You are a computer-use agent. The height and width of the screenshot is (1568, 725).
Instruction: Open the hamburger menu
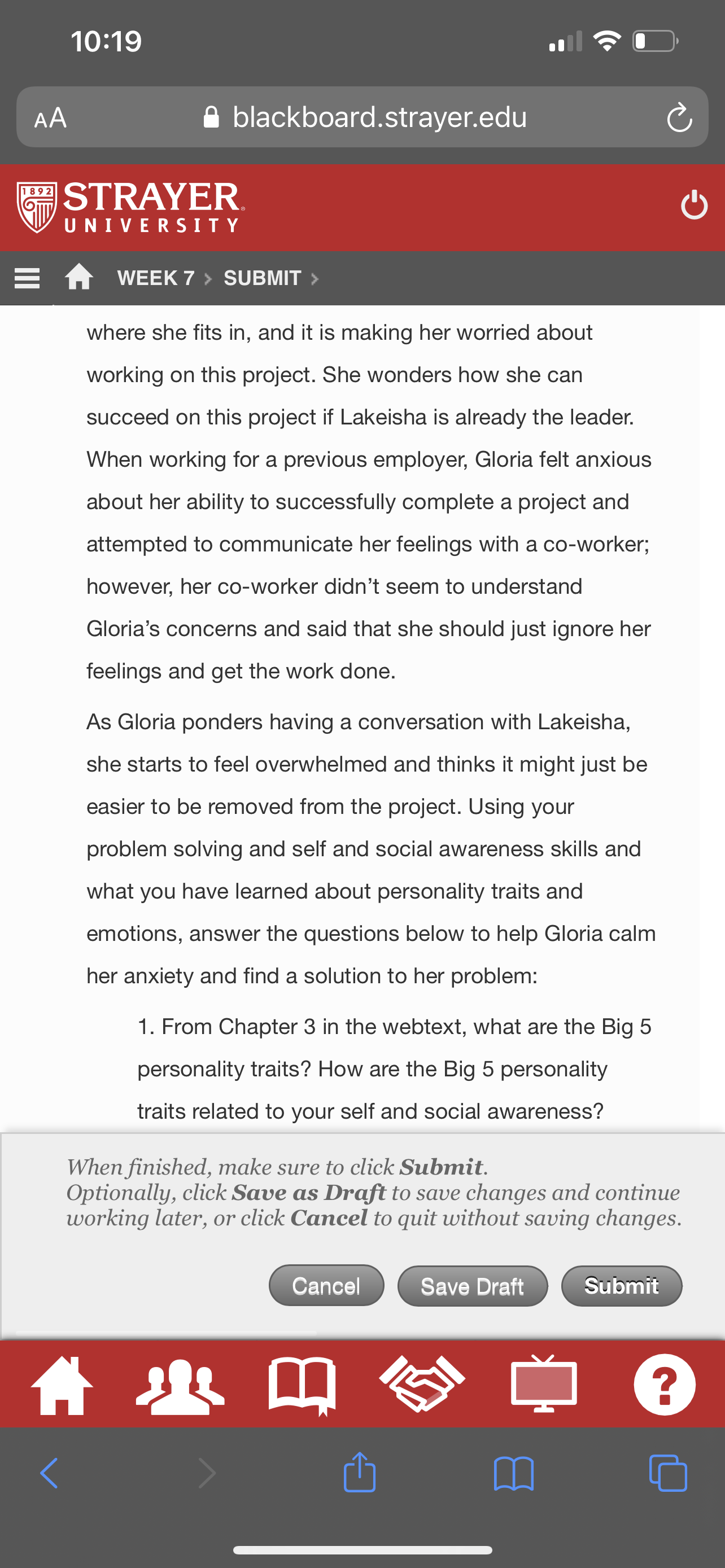(x=27, y=278)
